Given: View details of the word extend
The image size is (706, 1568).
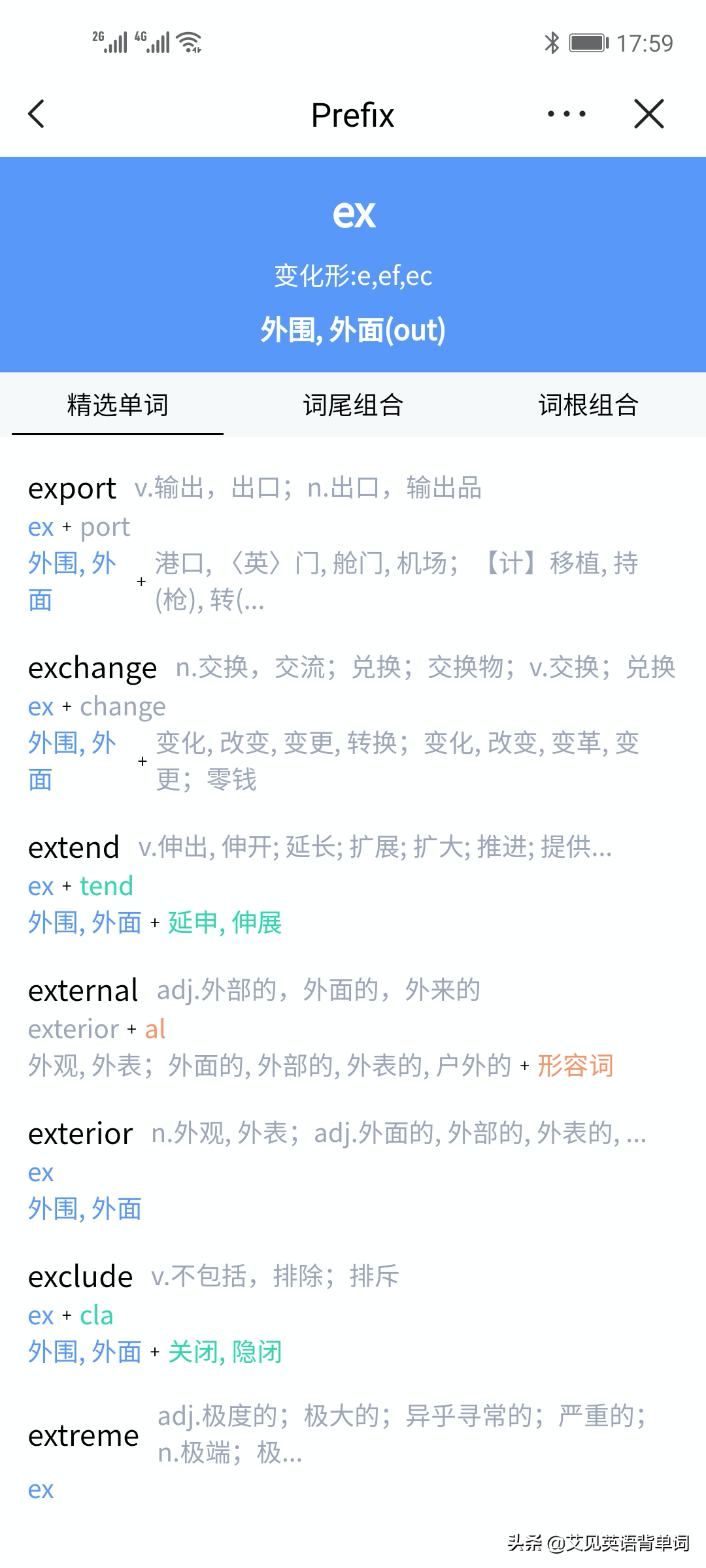Looking at the screenshot, I should pyautogui.click(x=74, y=848).
